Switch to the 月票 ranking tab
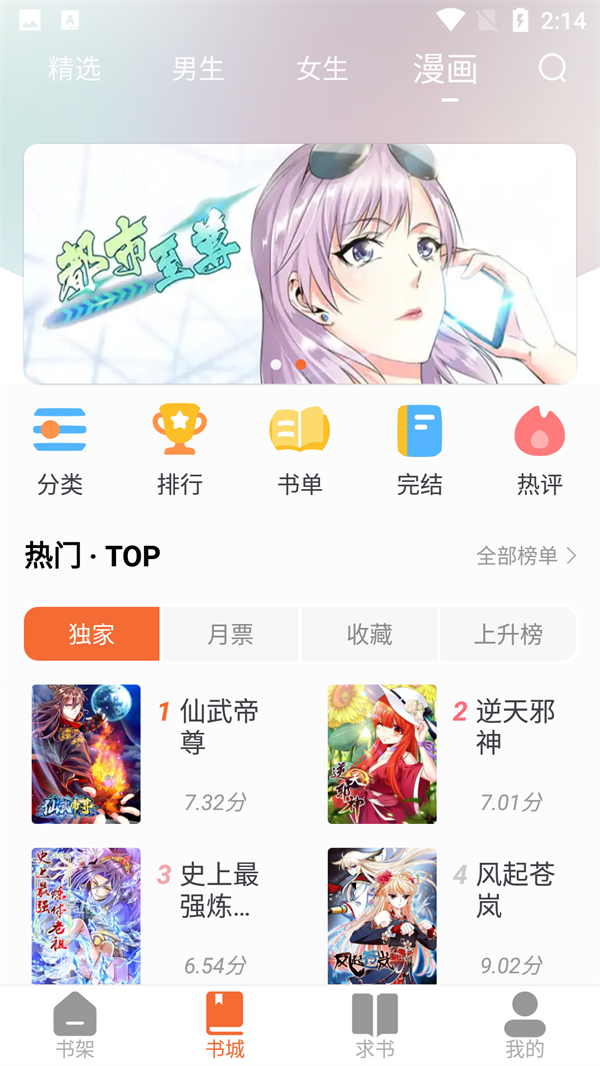The height and width of the screenshot is (1066, 600). (230, 634)
